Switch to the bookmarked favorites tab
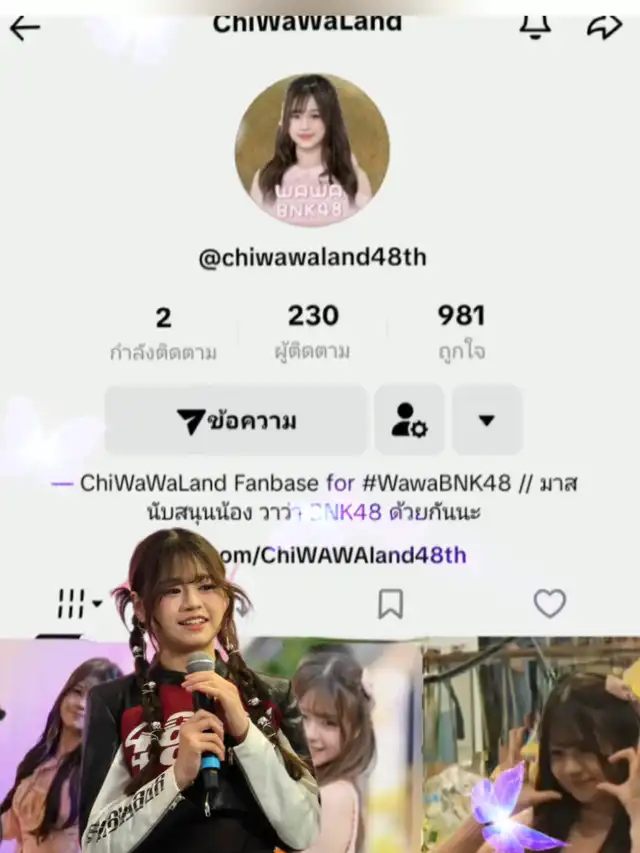 tap(390, 603)
